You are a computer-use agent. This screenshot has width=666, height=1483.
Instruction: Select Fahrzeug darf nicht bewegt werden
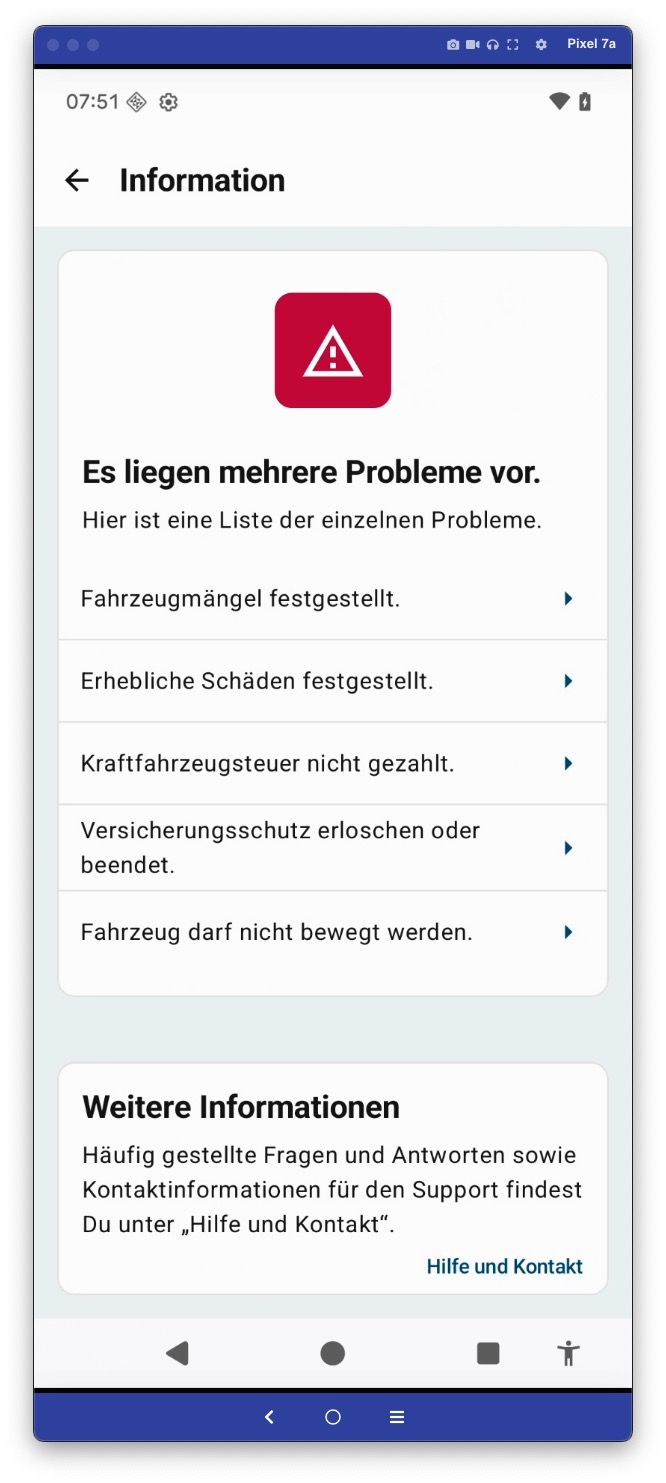pos(332,932)
